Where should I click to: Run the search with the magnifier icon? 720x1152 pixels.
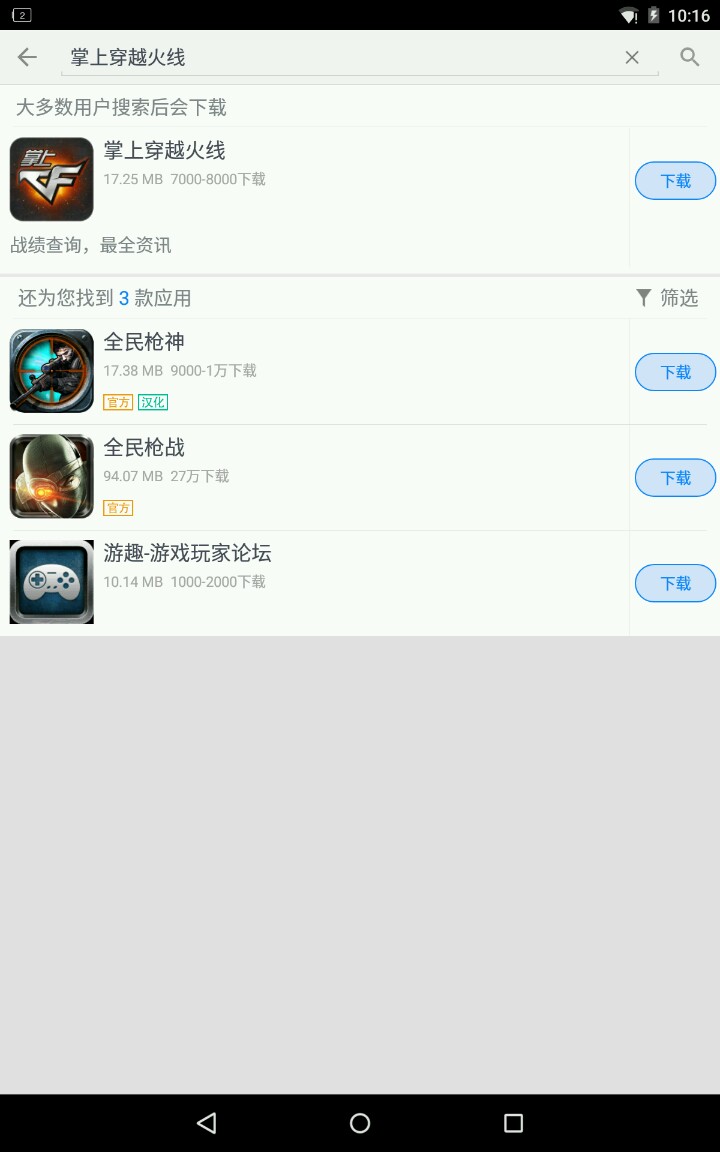(x=690, y=57)
